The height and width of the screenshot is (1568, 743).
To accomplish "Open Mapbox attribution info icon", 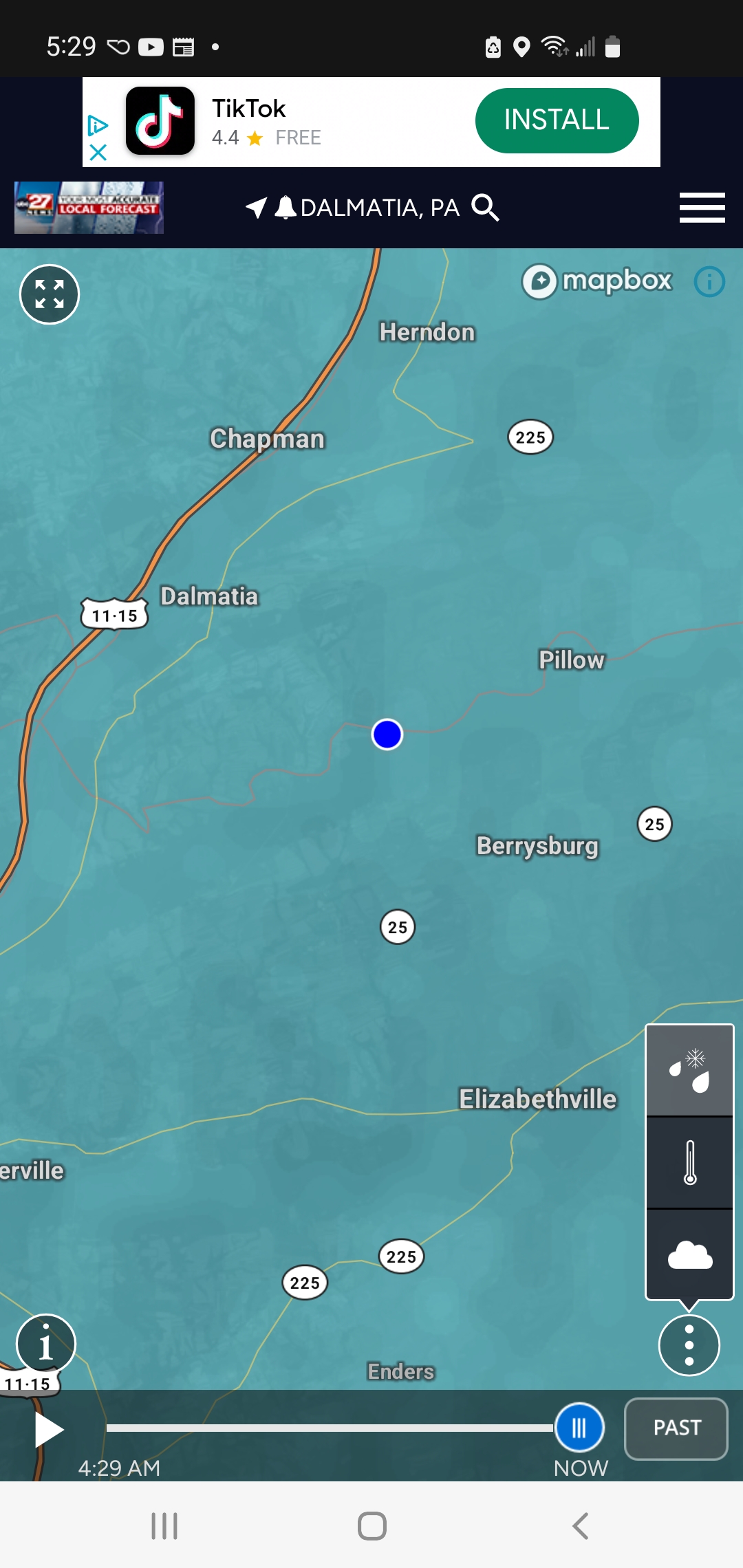I will coord(709,281).
